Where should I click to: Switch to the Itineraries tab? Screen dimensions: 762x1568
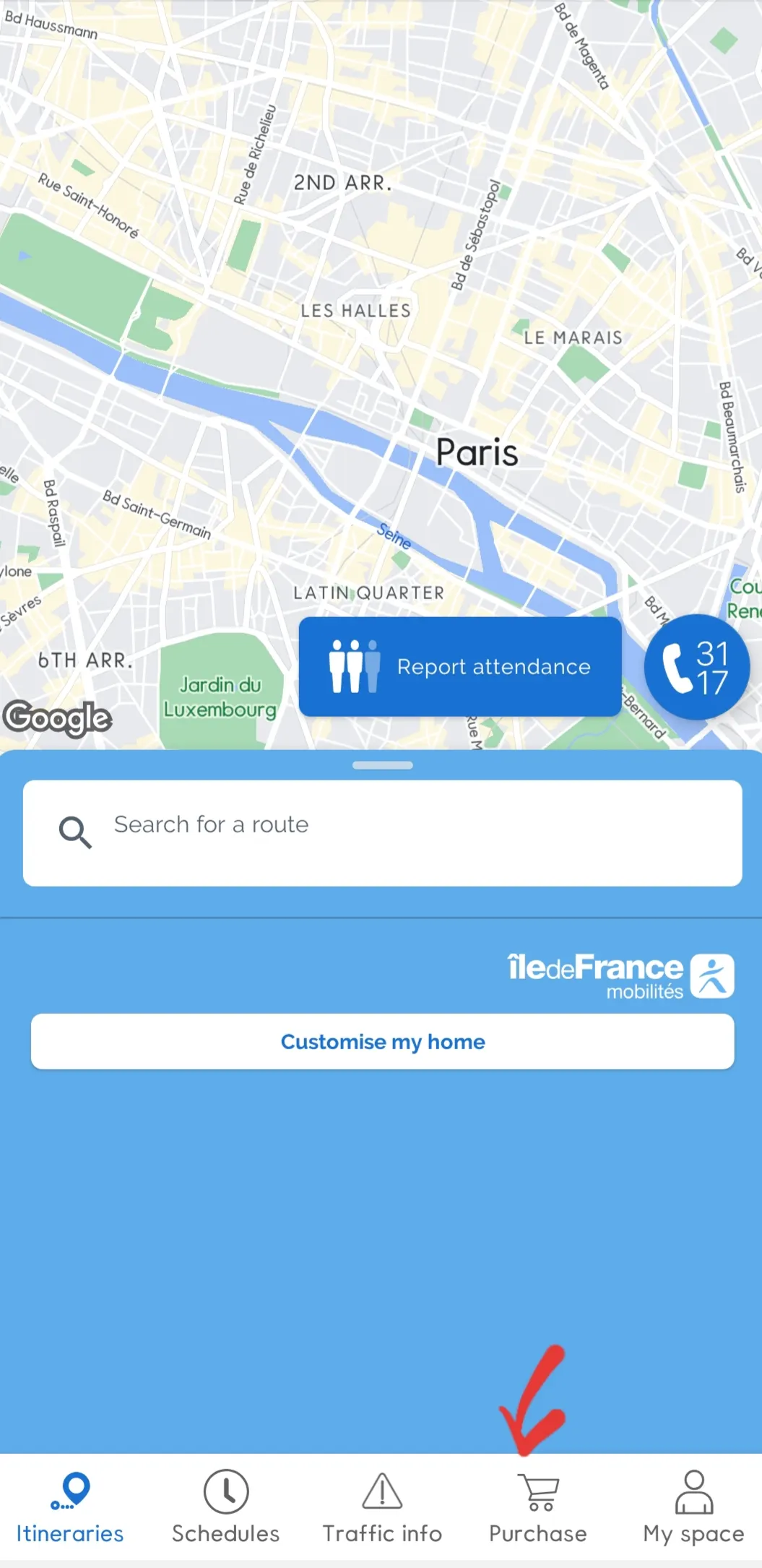click(70, 1507)
